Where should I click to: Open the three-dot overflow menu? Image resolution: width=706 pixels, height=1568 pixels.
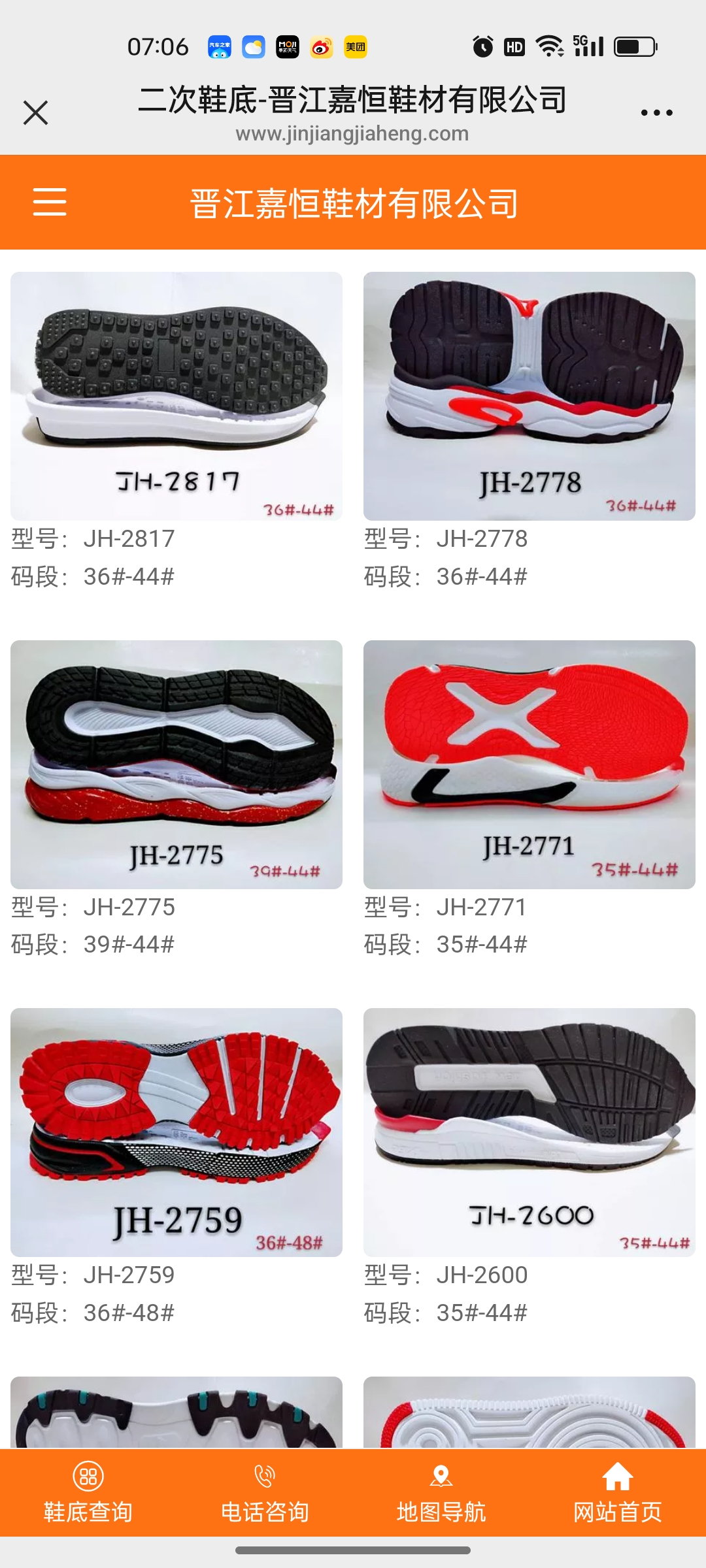[656, 112]
